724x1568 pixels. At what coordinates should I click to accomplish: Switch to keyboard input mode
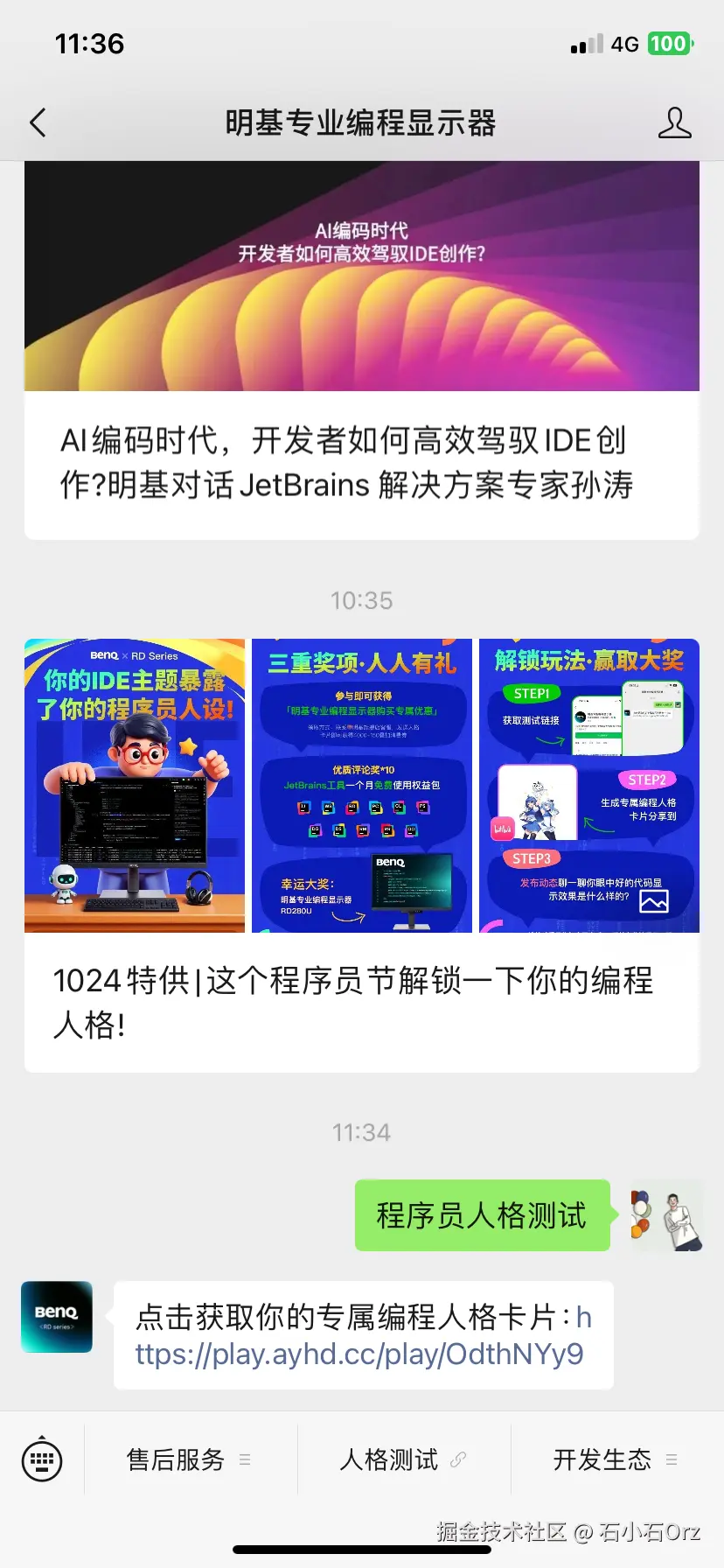coord(42,1459)
